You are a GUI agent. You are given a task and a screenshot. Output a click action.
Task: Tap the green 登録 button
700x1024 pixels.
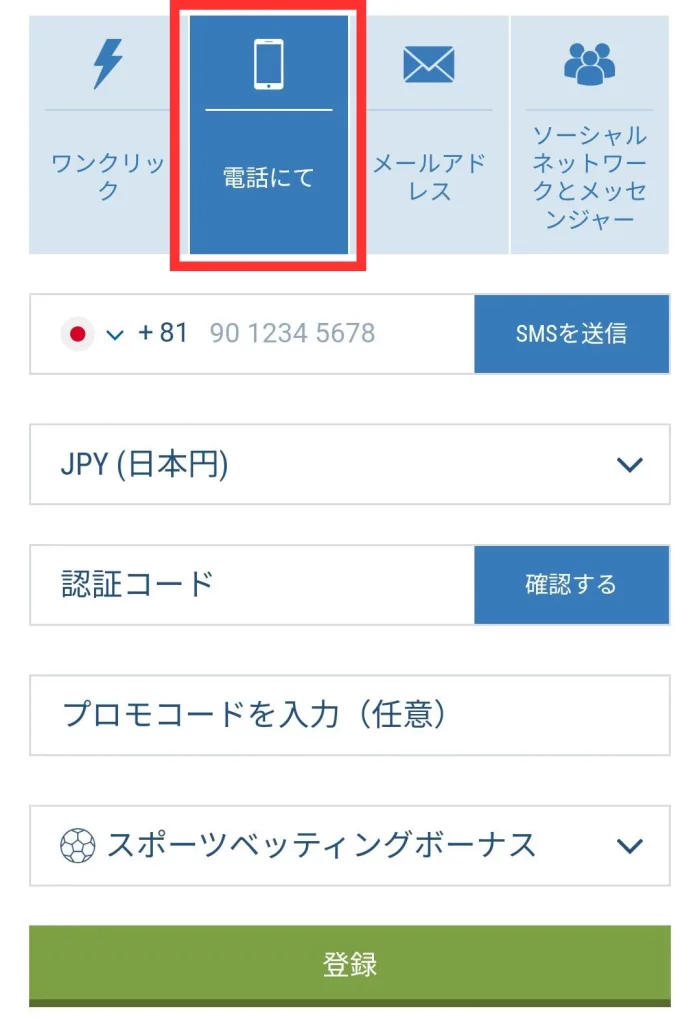[349, 964]
